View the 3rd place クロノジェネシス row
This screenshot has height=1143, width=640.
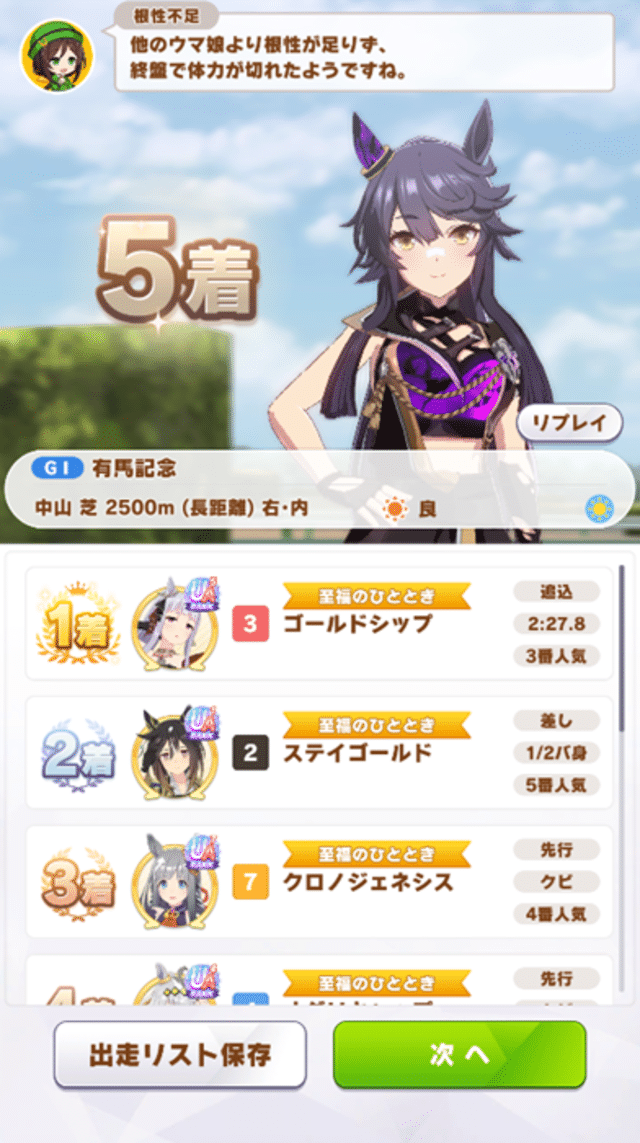(x=320, y=881)
